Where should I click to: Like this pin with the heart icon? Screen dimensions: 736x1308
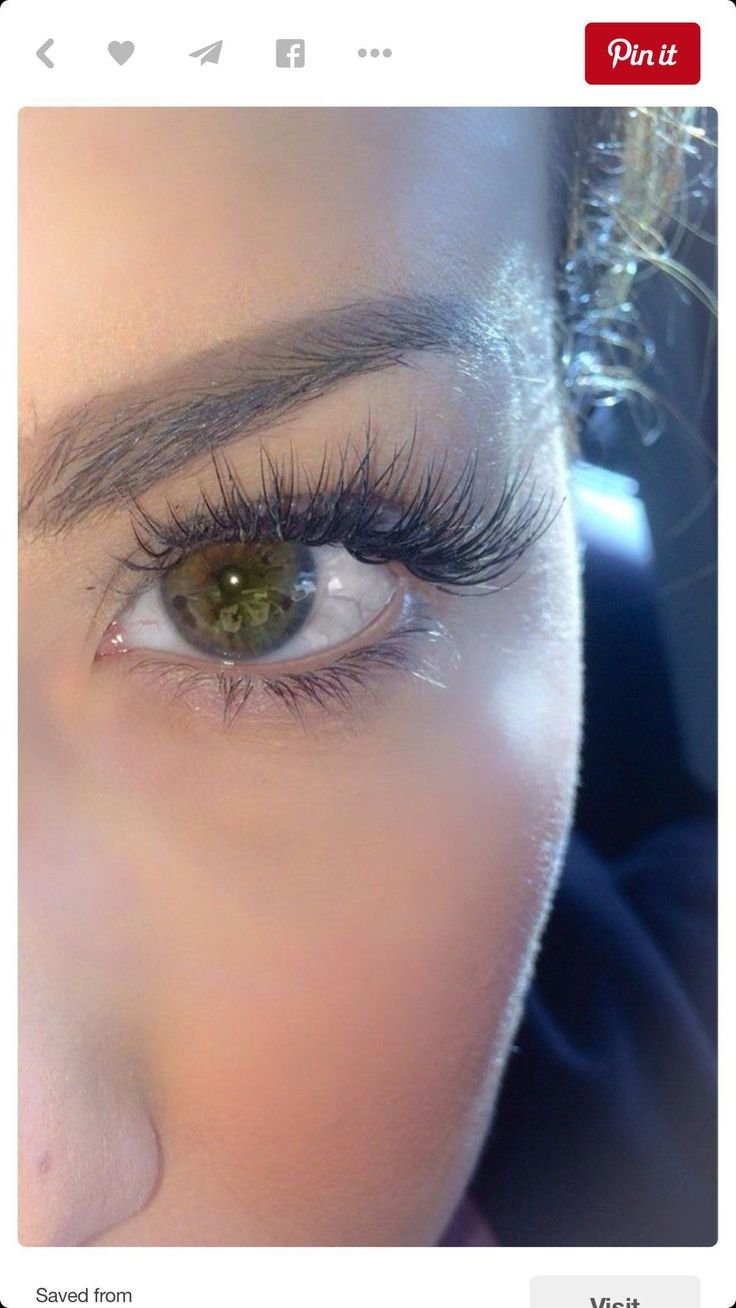coord(121,53)
